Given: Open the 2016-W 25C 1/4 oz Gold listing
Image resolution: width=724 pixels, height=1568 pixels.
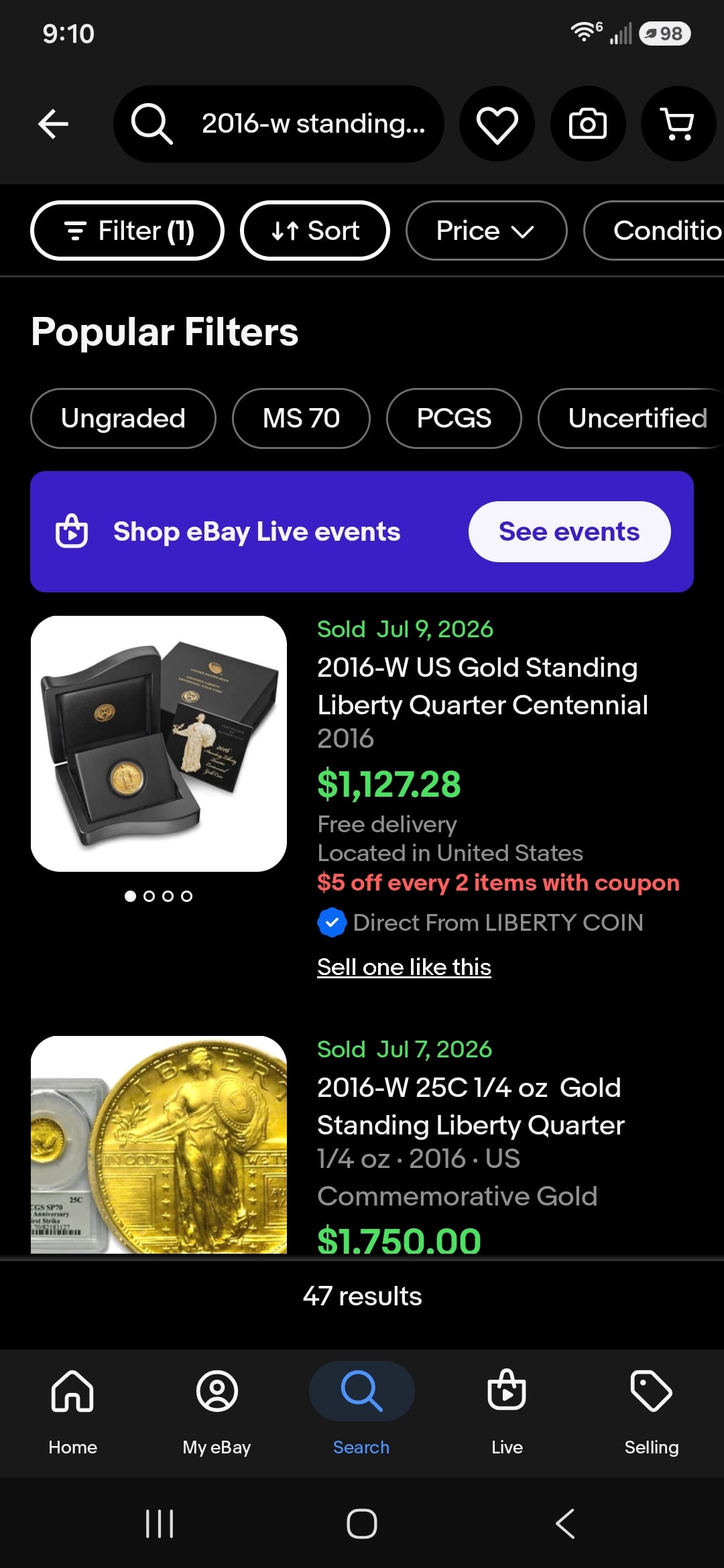Looking at the screenshot, I should (x=471, y=1106).
